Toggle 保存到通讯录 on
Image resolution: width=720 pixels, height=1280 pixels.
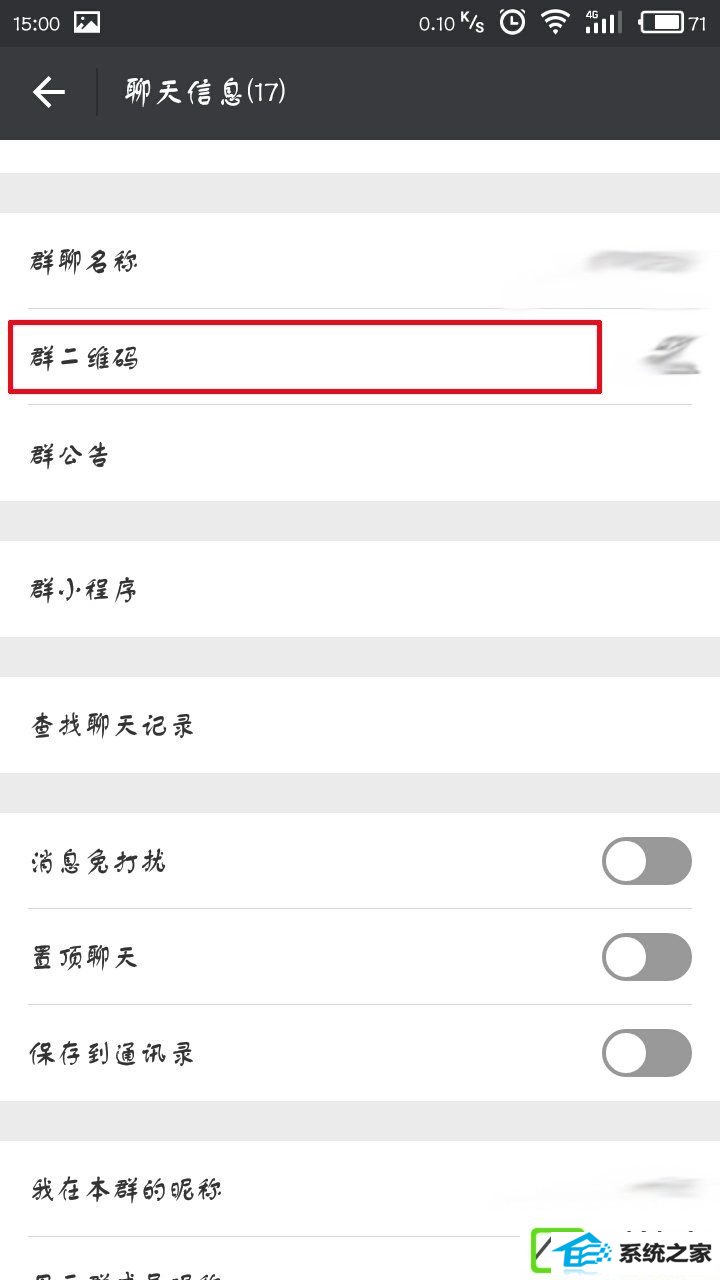(646, 1053)
